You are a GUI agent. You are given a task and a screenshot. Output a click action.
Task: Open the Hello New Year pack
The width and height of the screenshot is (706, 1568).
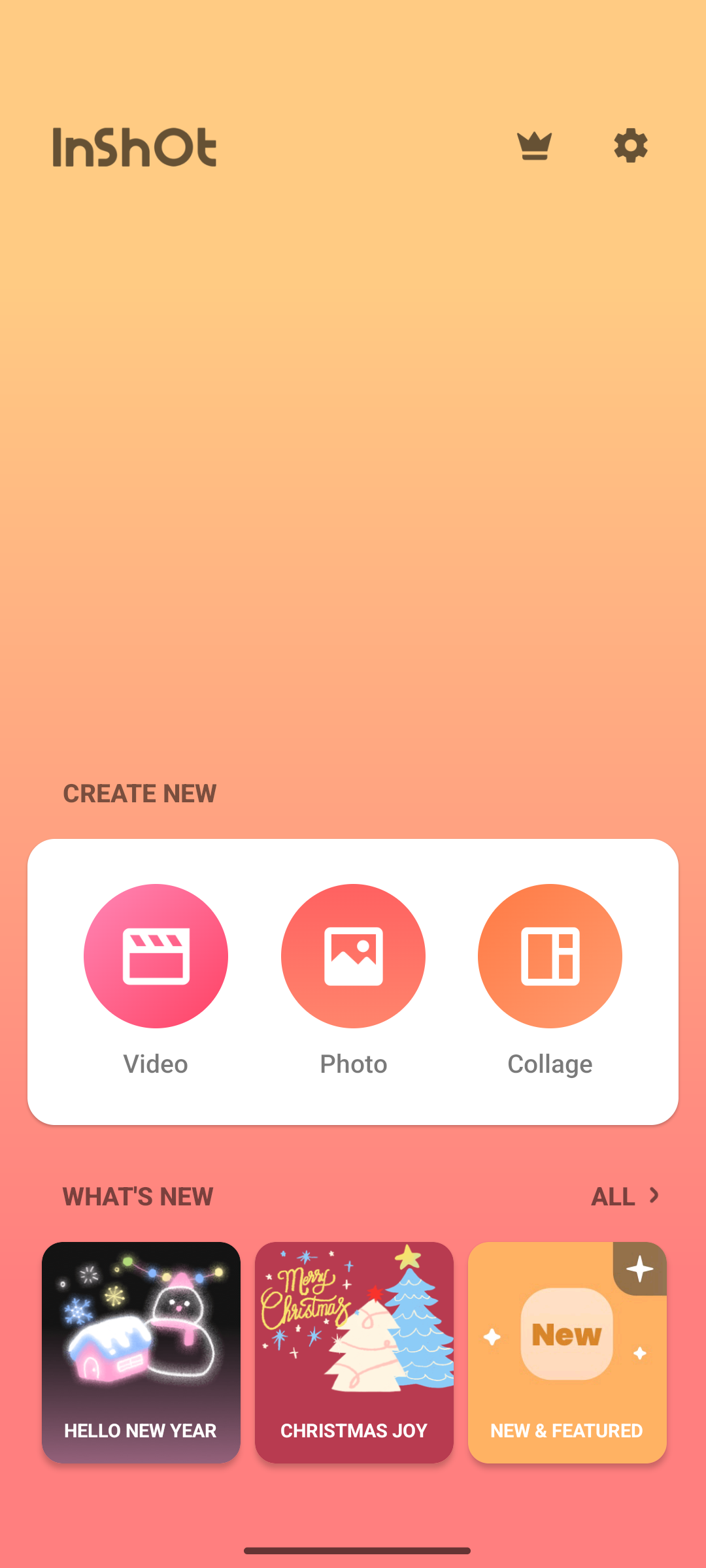point(141,1352)
